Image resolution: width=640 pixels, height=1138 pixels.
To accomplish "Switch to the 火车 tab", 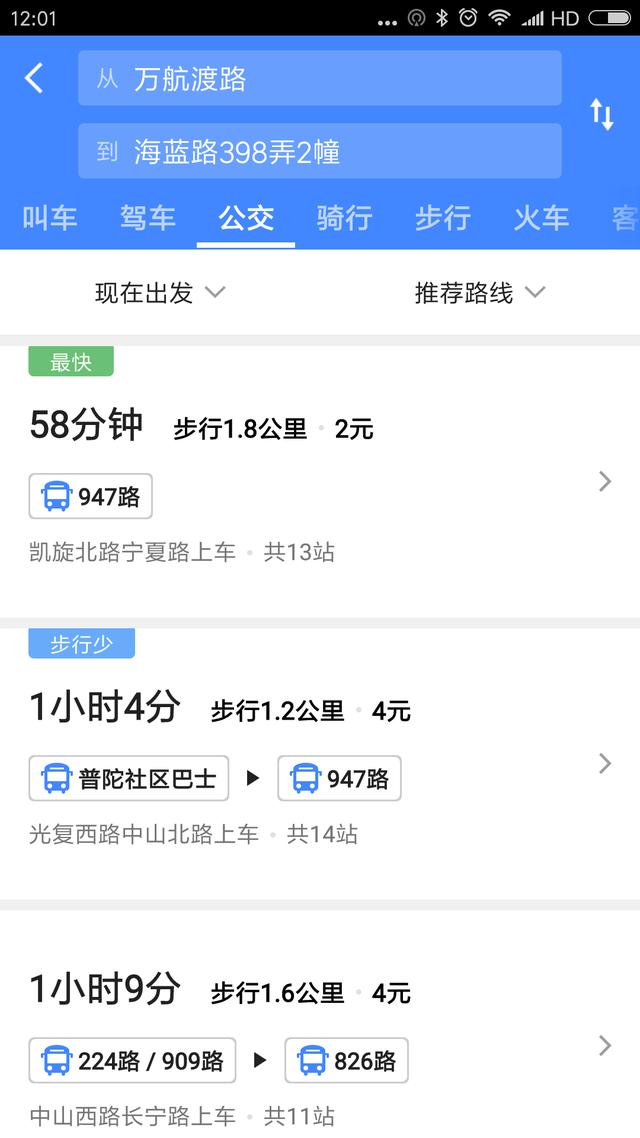I will coord(541,218).
